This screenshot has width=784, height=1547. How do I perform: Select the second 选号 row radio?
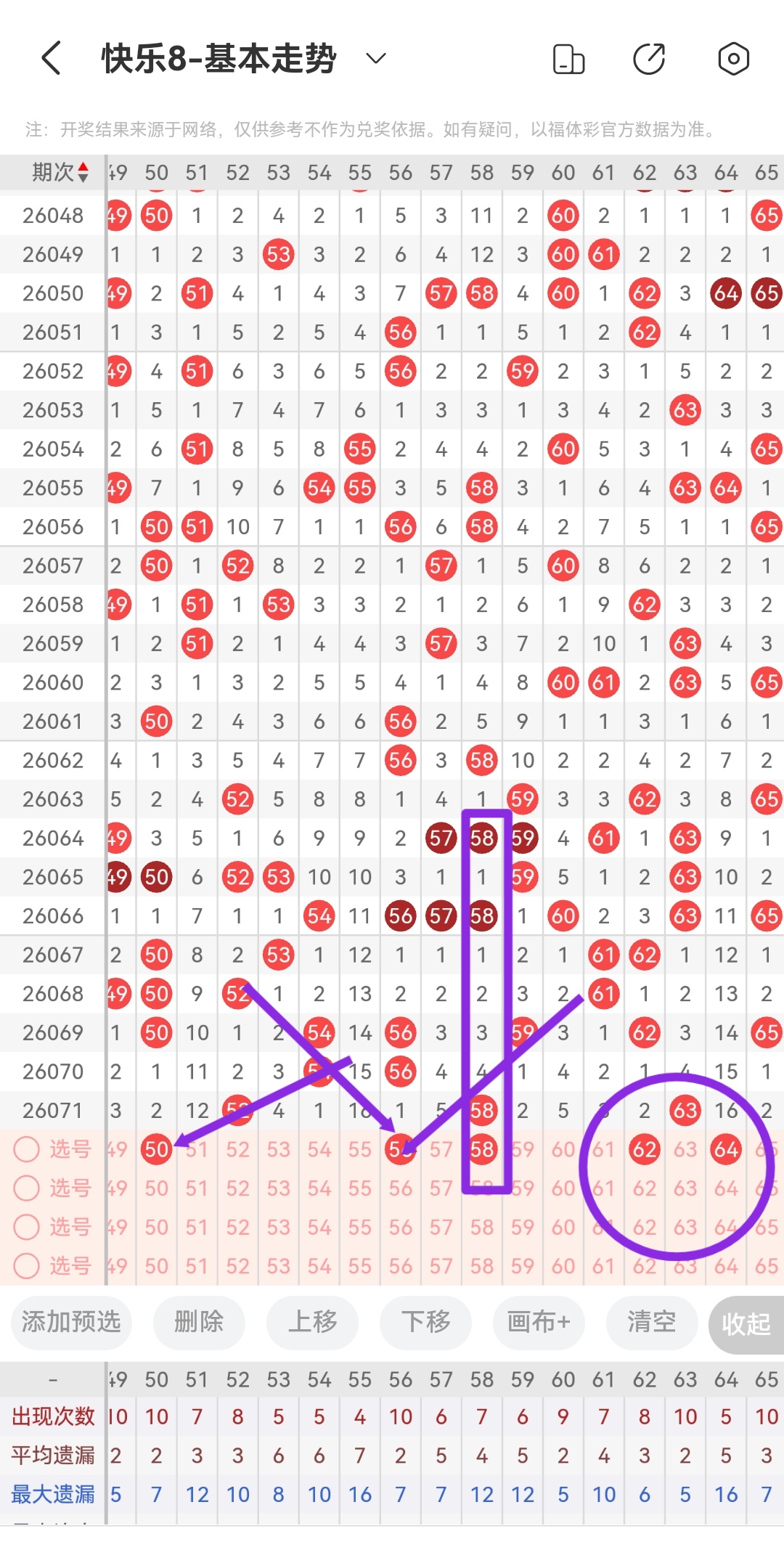click(27, 1188)
